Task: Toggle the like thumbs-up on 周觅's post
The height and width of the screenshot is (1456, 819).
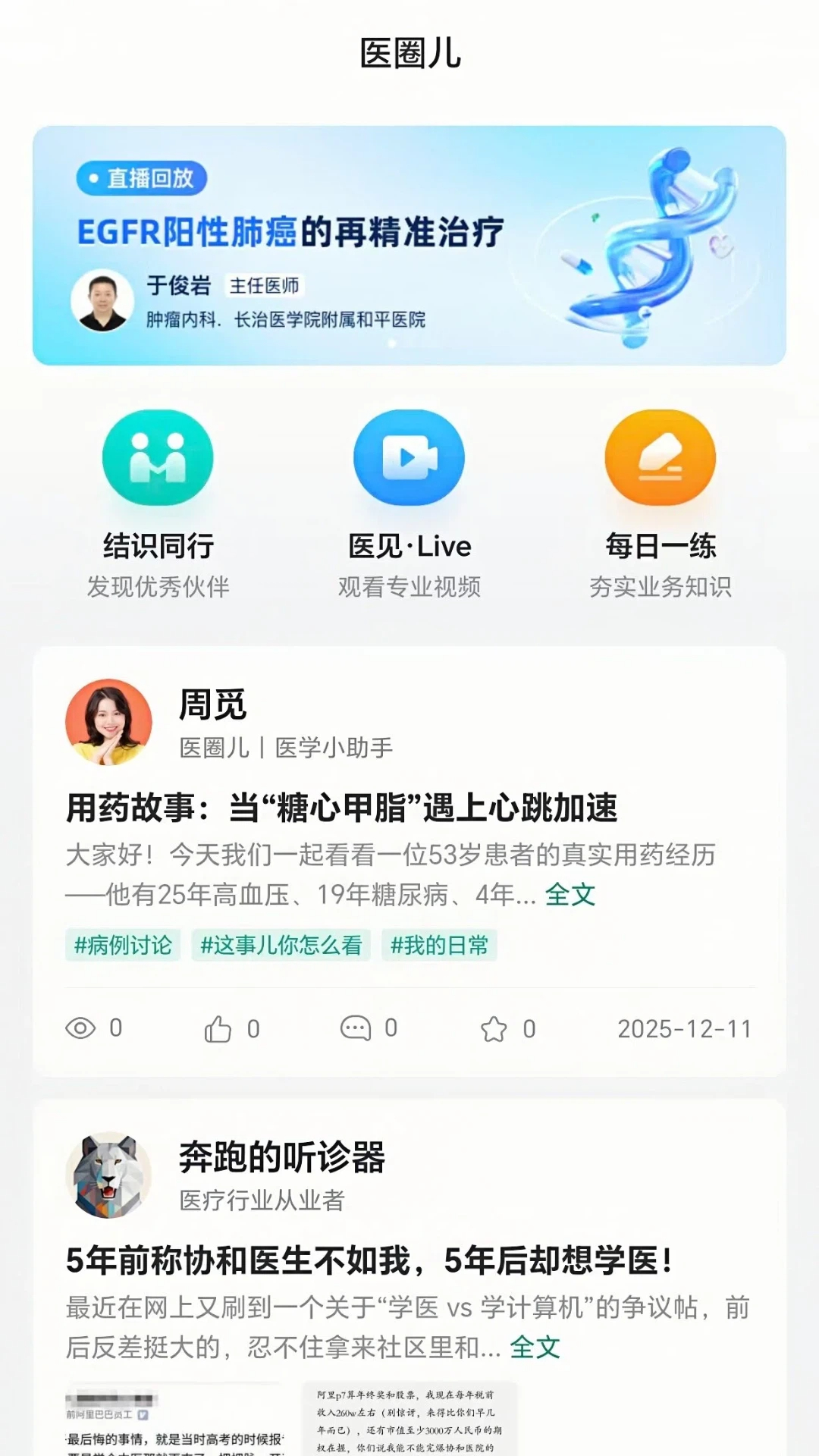Action: [218, 1028]
